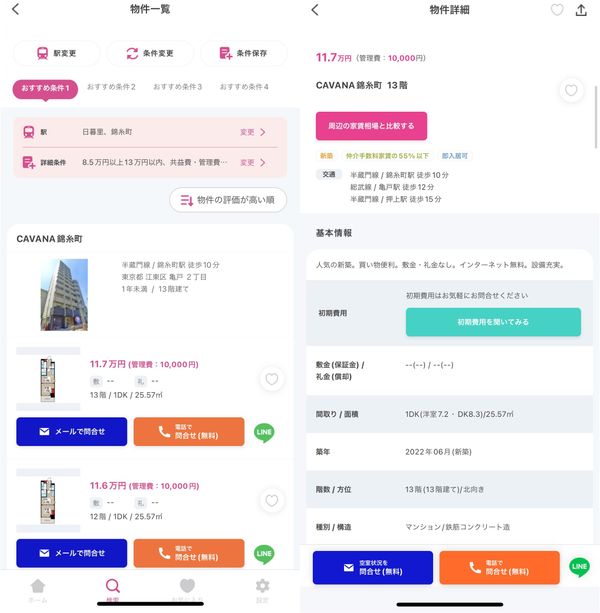Image resolution: width=600 pixels, height=613 pixels.
Task: Switch to the ホーム tab in bottom navigation
Action: (x=38, y=590)
